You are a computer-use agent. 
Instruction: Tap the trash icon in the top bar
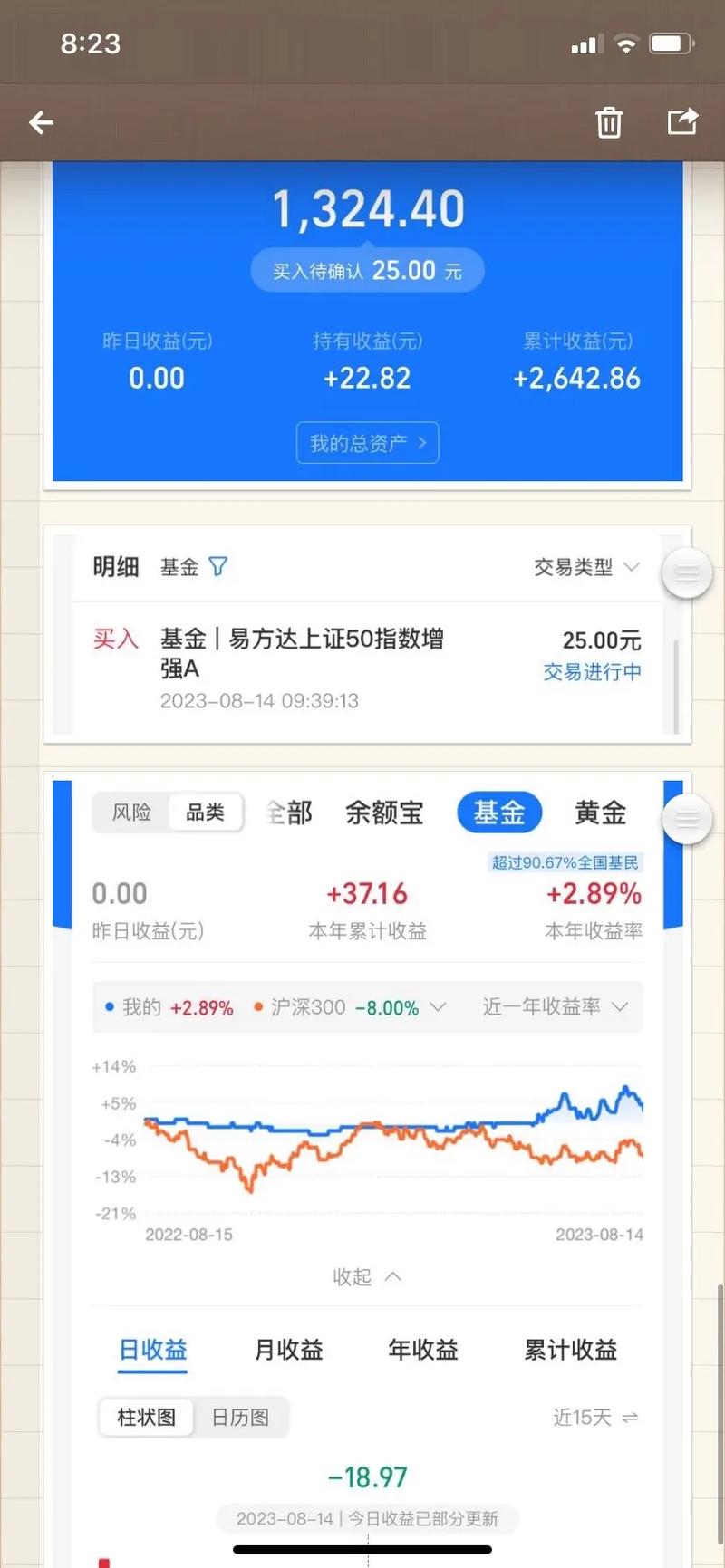(609, 122)
